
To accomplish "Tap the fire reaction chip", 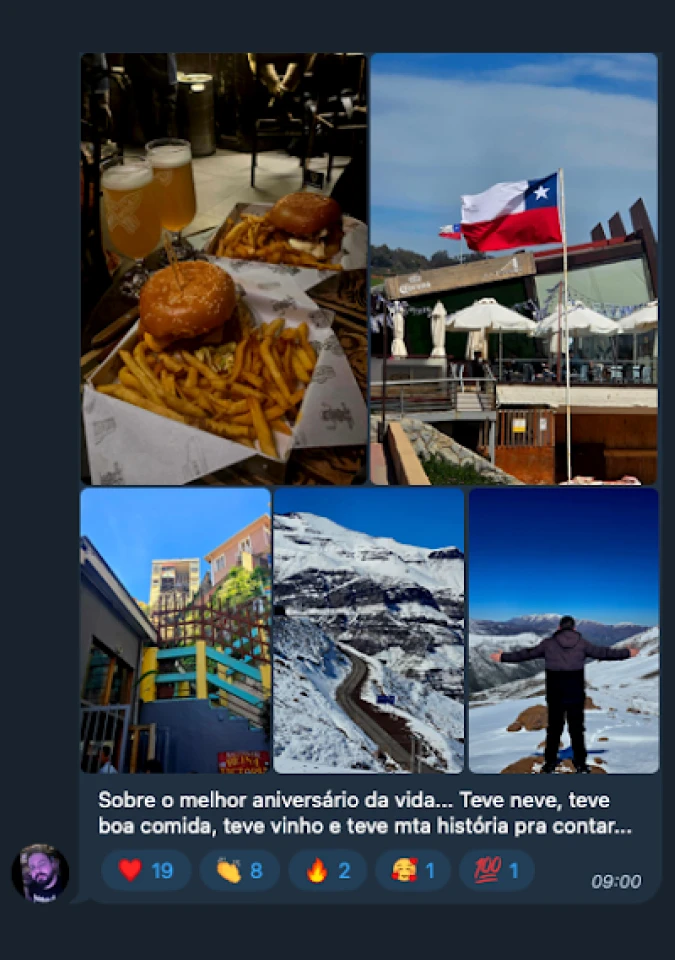I will 328,870.
